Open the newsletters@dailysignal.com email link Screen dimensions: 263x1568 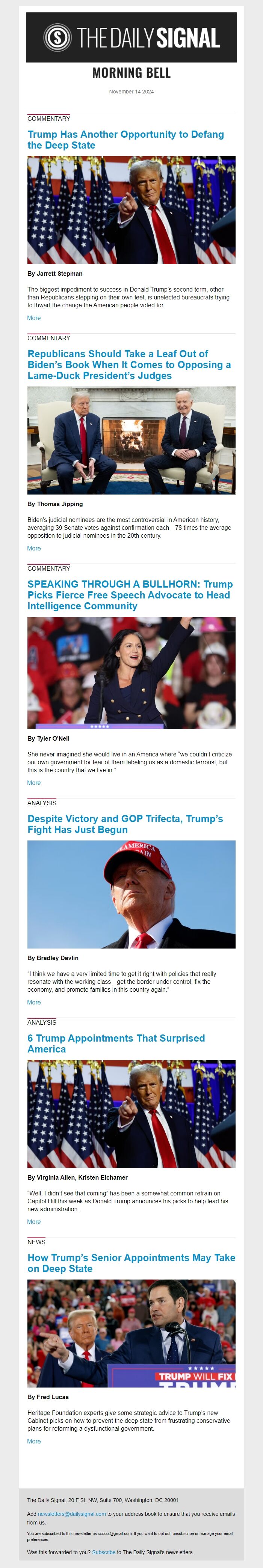(x=71, y=1514)
